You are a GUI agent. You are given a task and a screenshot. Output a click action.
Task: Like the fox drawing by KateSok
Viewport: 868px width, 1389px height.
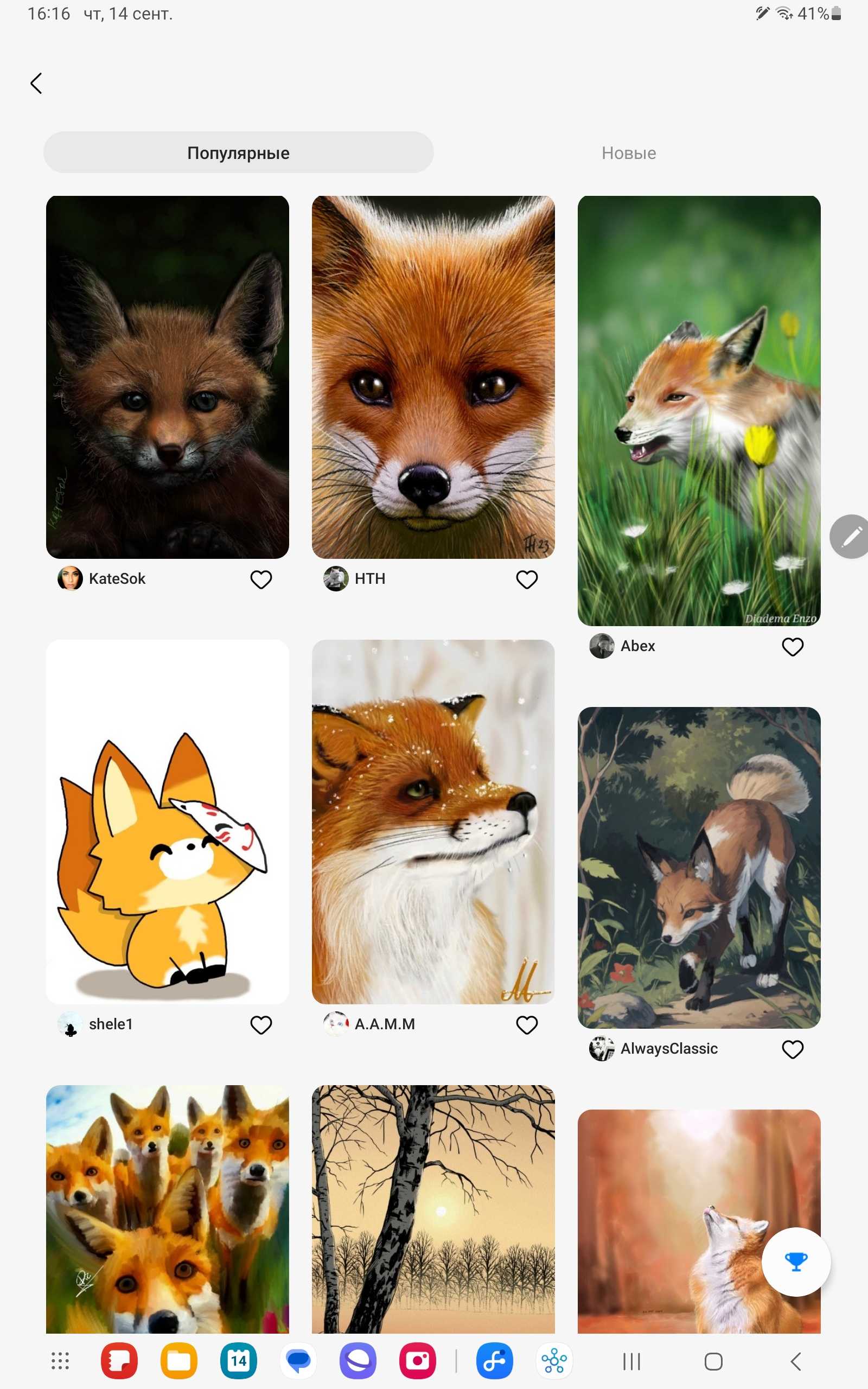point(260,579)
